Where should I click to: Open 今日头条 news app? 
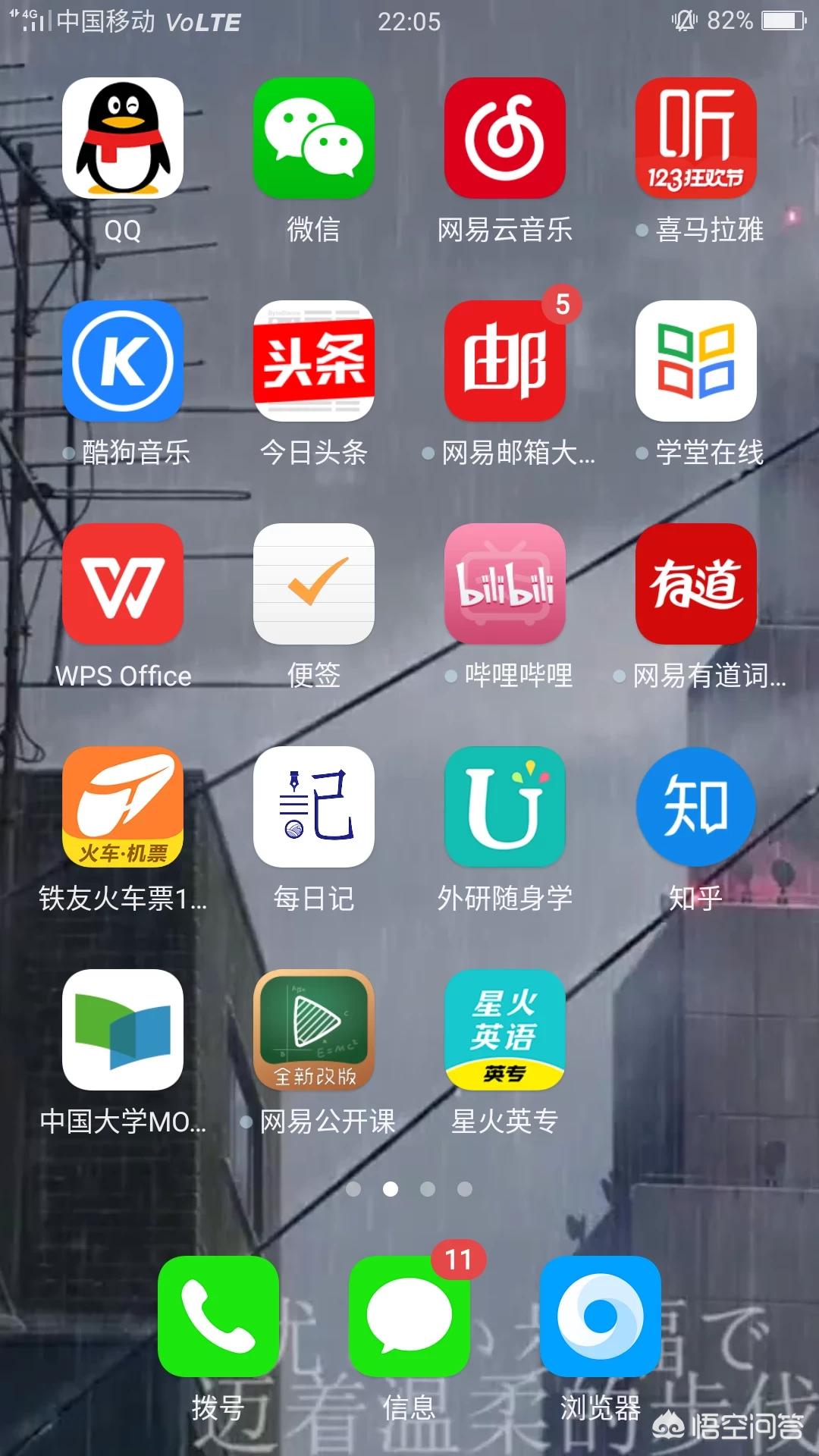tap(314, 361)
